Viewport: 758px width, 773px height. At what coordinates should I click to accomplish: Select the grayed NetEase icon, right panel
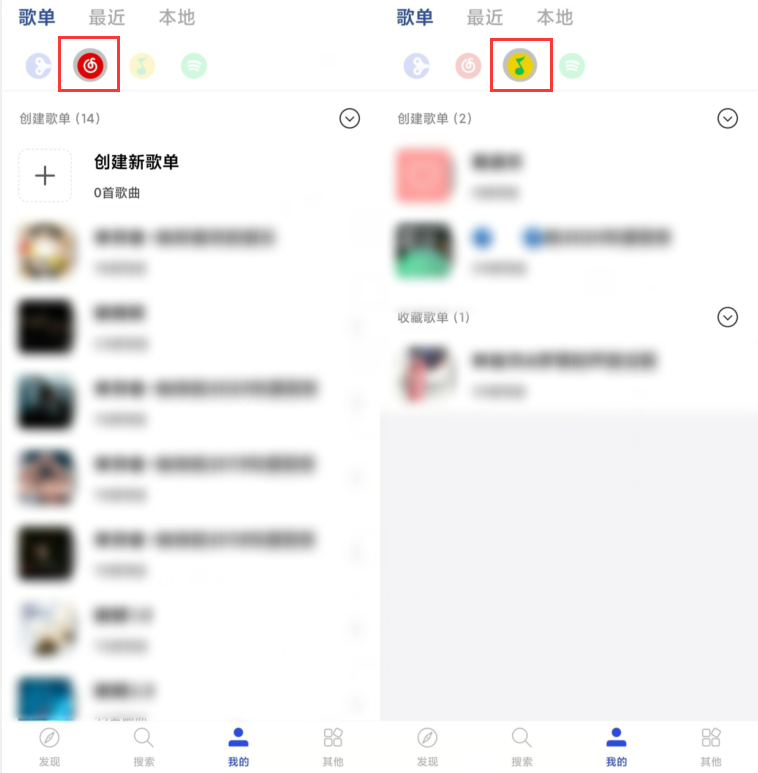tap(469, 65)
